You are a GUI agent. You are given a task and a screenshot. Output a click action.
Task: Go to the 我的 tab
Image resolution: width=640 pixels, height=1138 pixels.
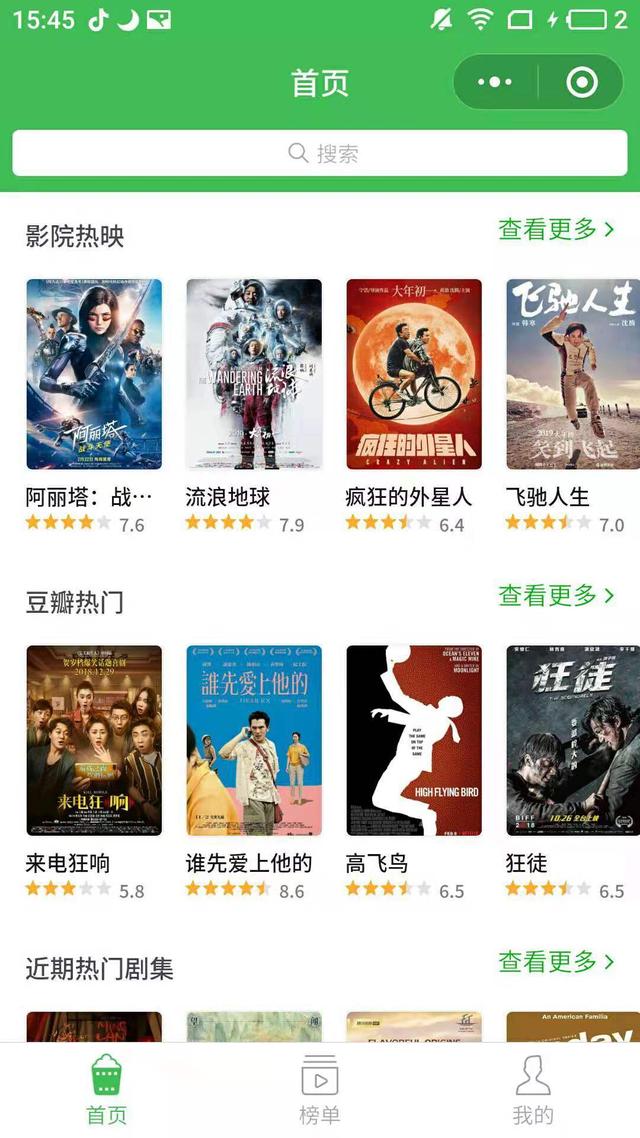click(533, 1090)
